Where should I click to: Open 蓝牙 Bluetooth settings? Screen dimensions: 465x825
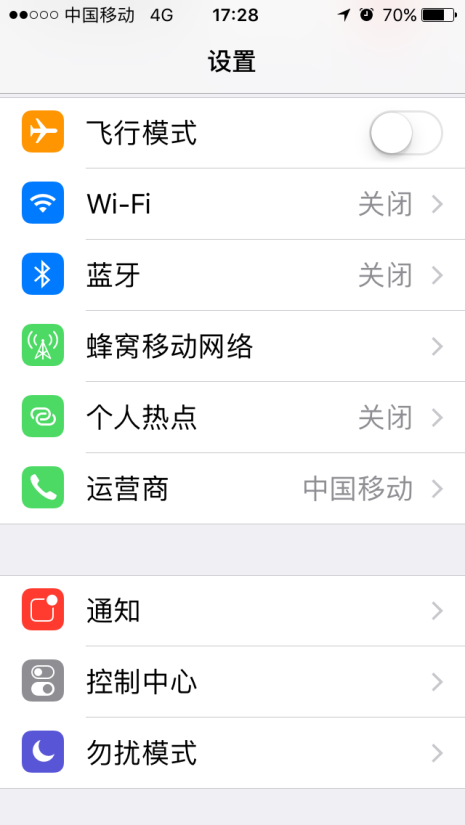tap(232, 275)
